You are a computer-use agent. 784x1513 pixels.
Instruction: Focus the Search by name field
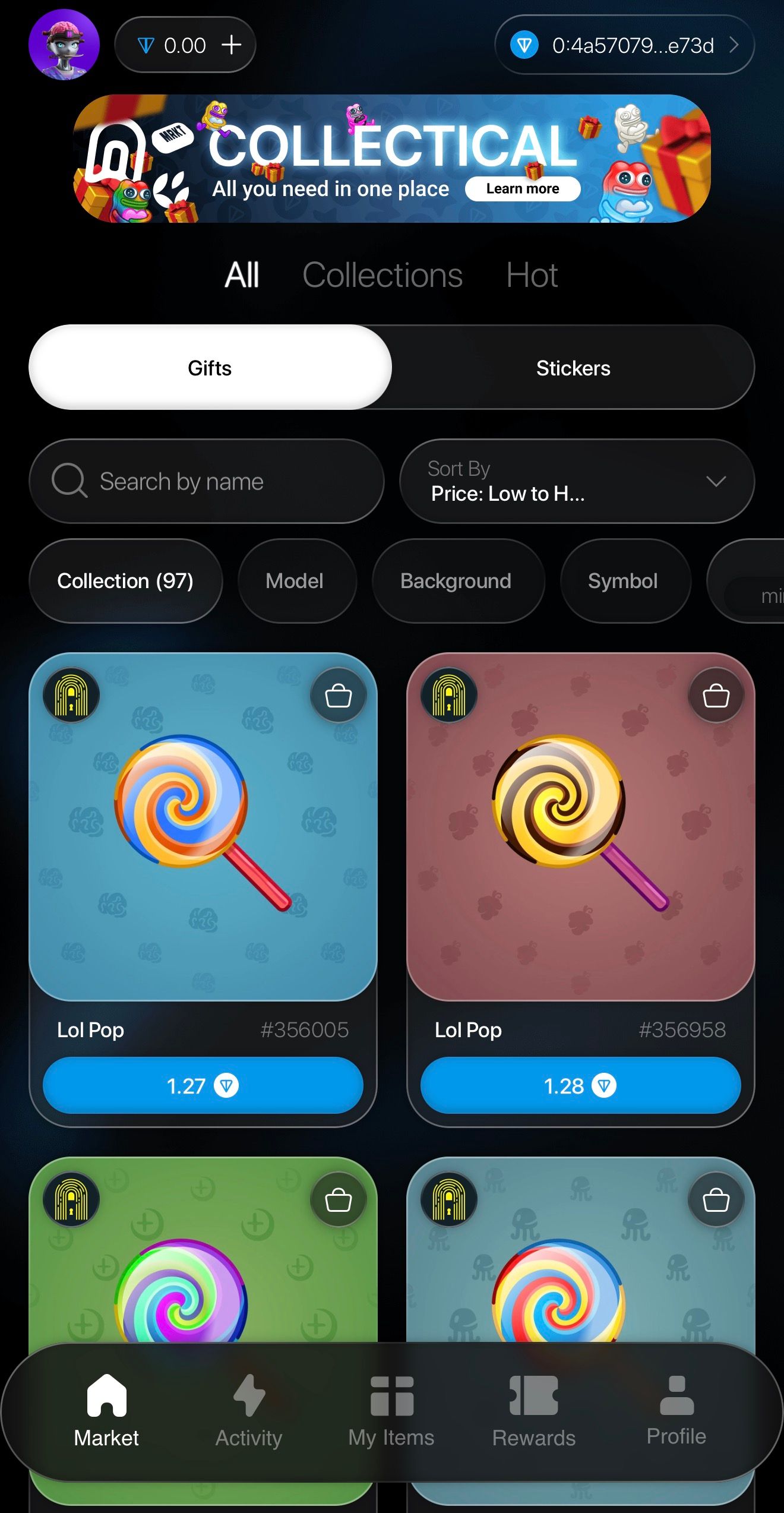pyautogui.click(x=206, y=481)
